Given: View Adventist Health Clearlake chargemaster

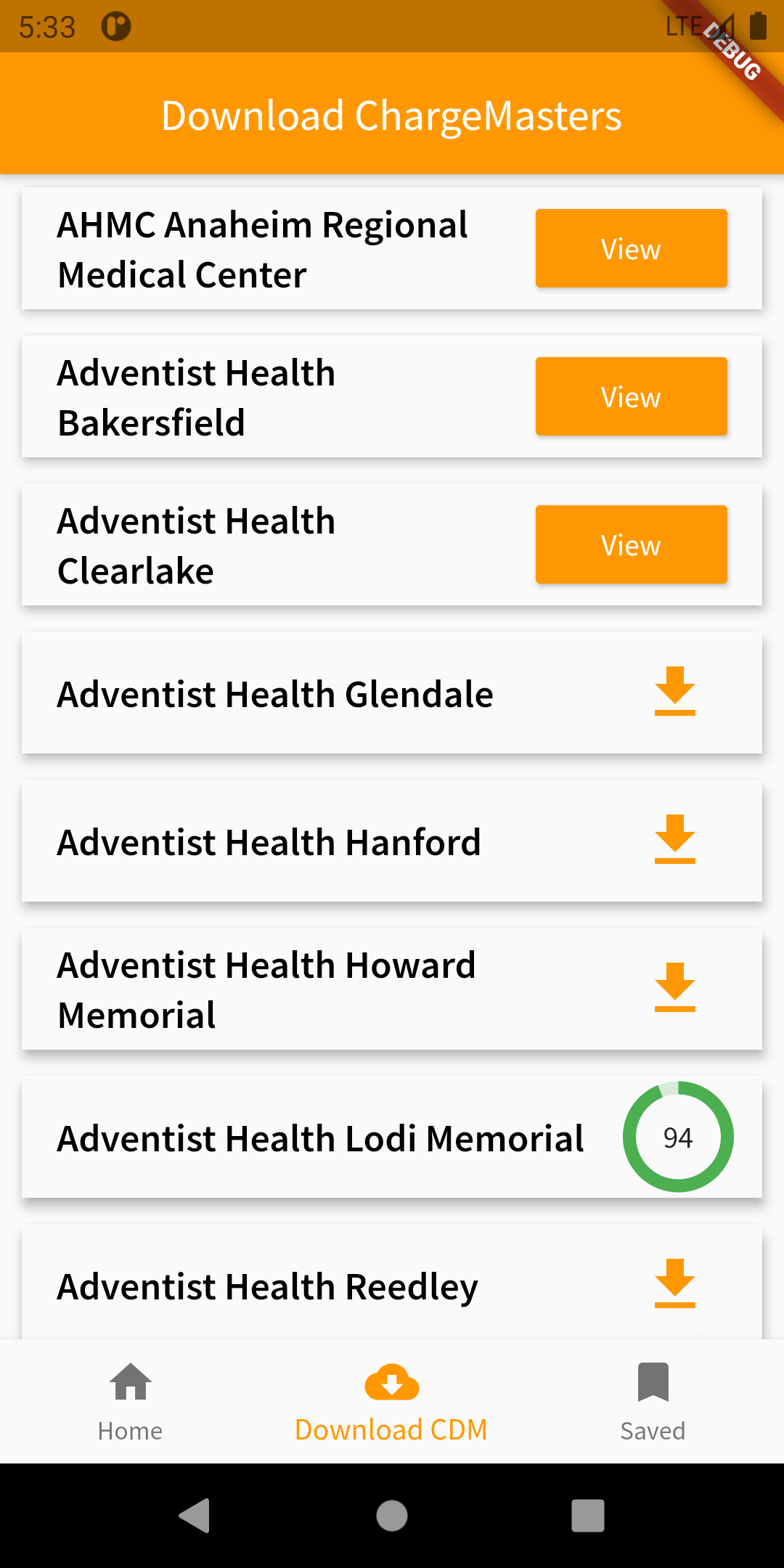Looking at the screenshot, I should [x=631, y=544].
